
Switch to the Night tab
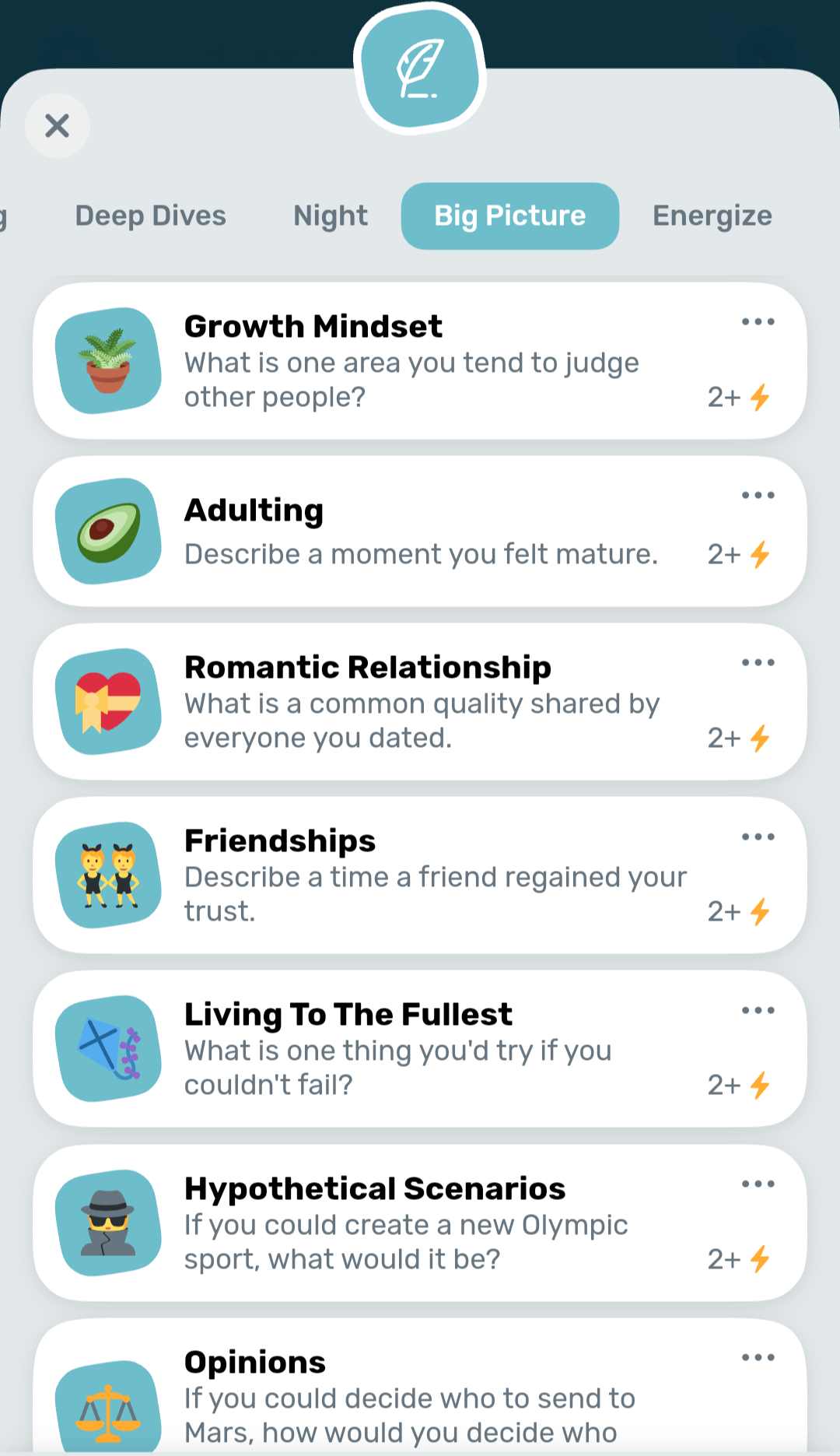click(x=331, y=216)
